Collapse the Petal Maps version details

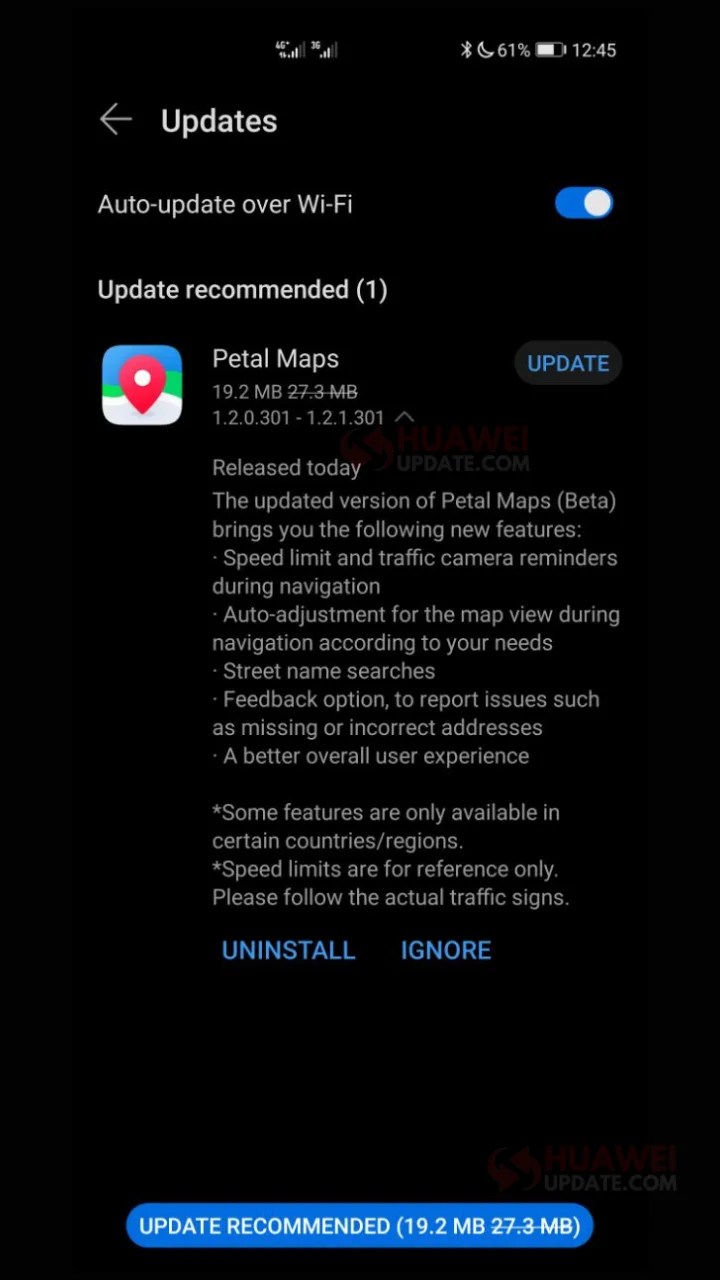click(405, 416)
